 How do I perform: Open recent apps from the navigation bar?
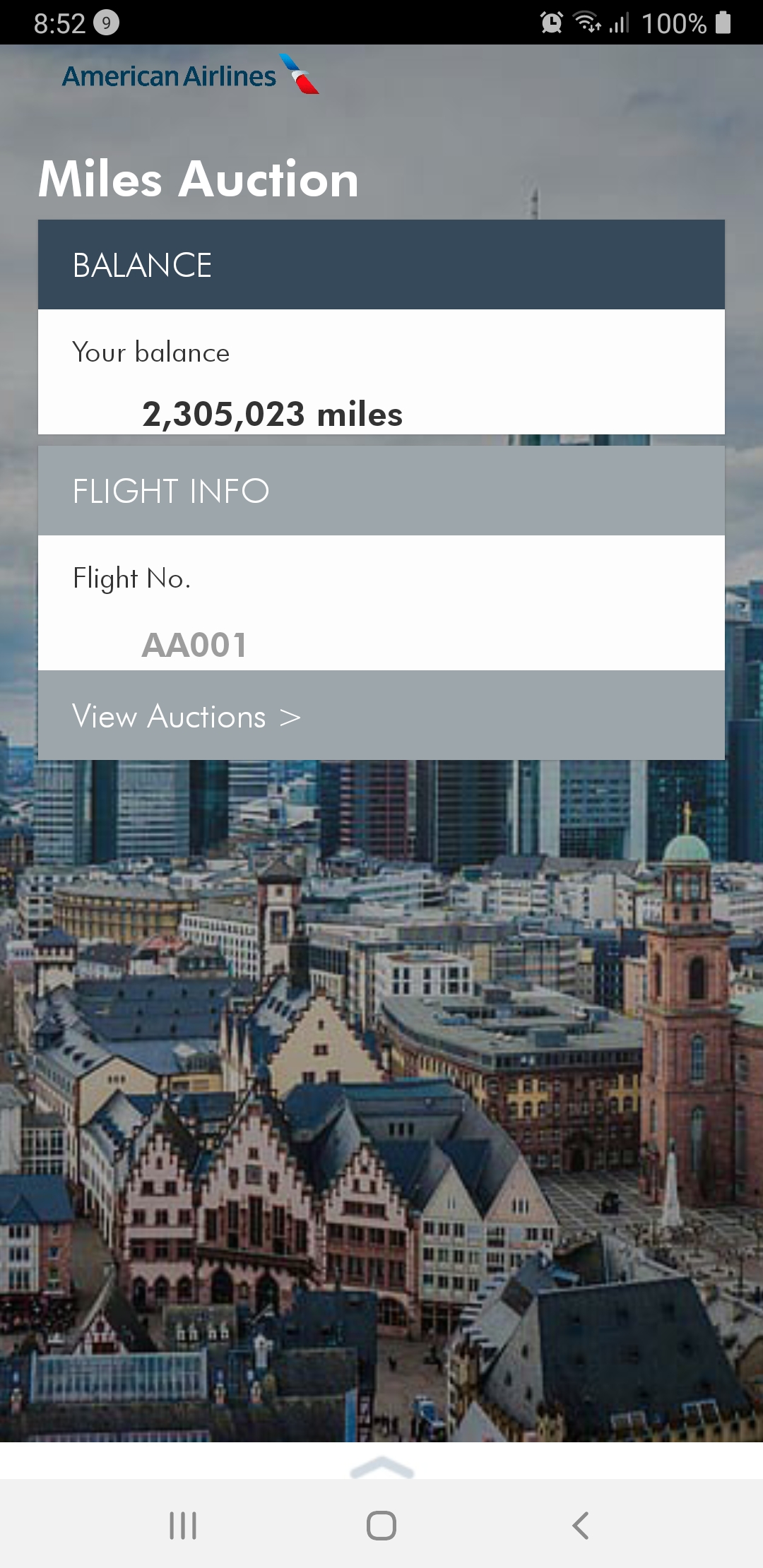coord(183,1526)
